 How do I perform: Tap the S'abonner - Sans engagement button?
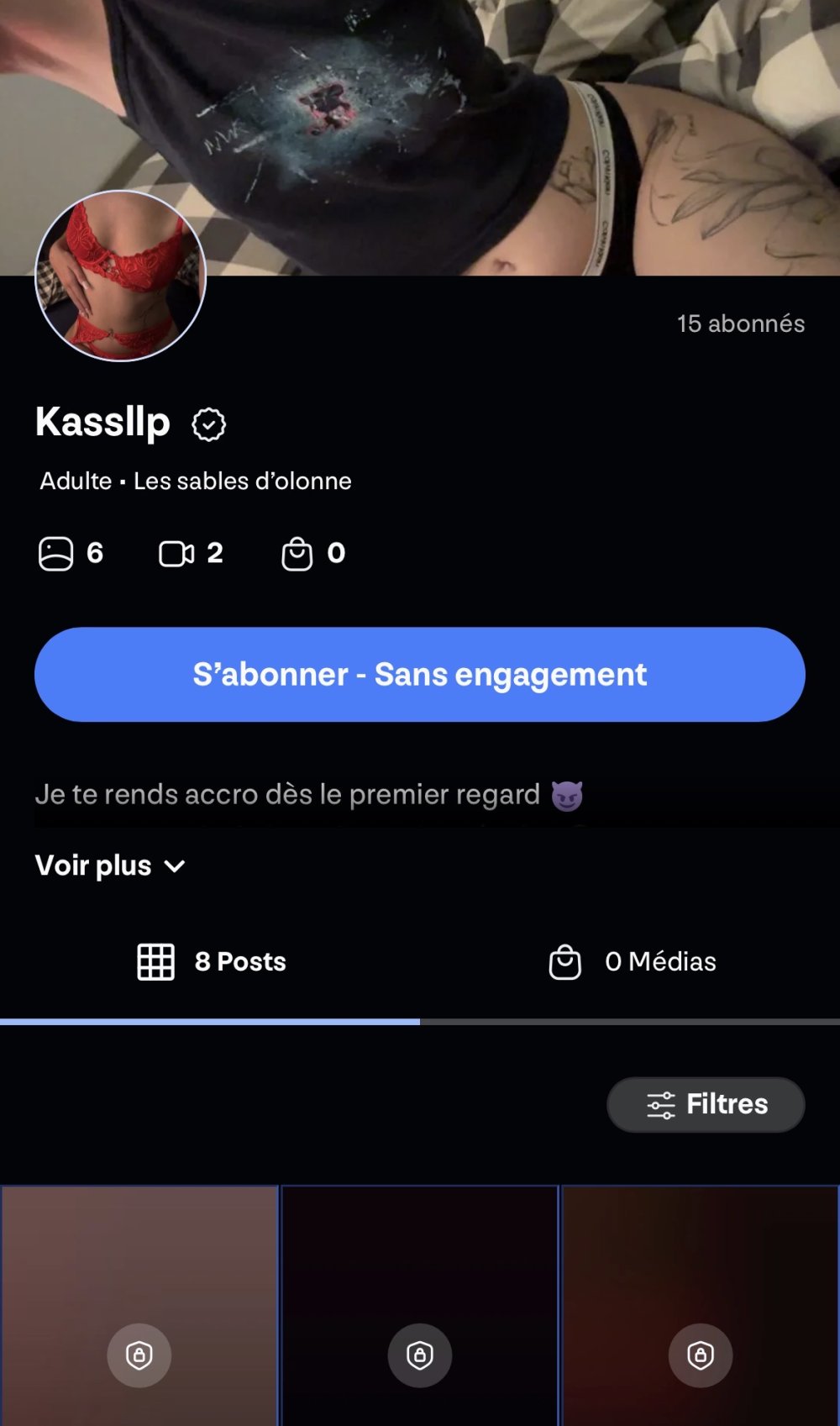pyautogui.click(x=419, y=674)
